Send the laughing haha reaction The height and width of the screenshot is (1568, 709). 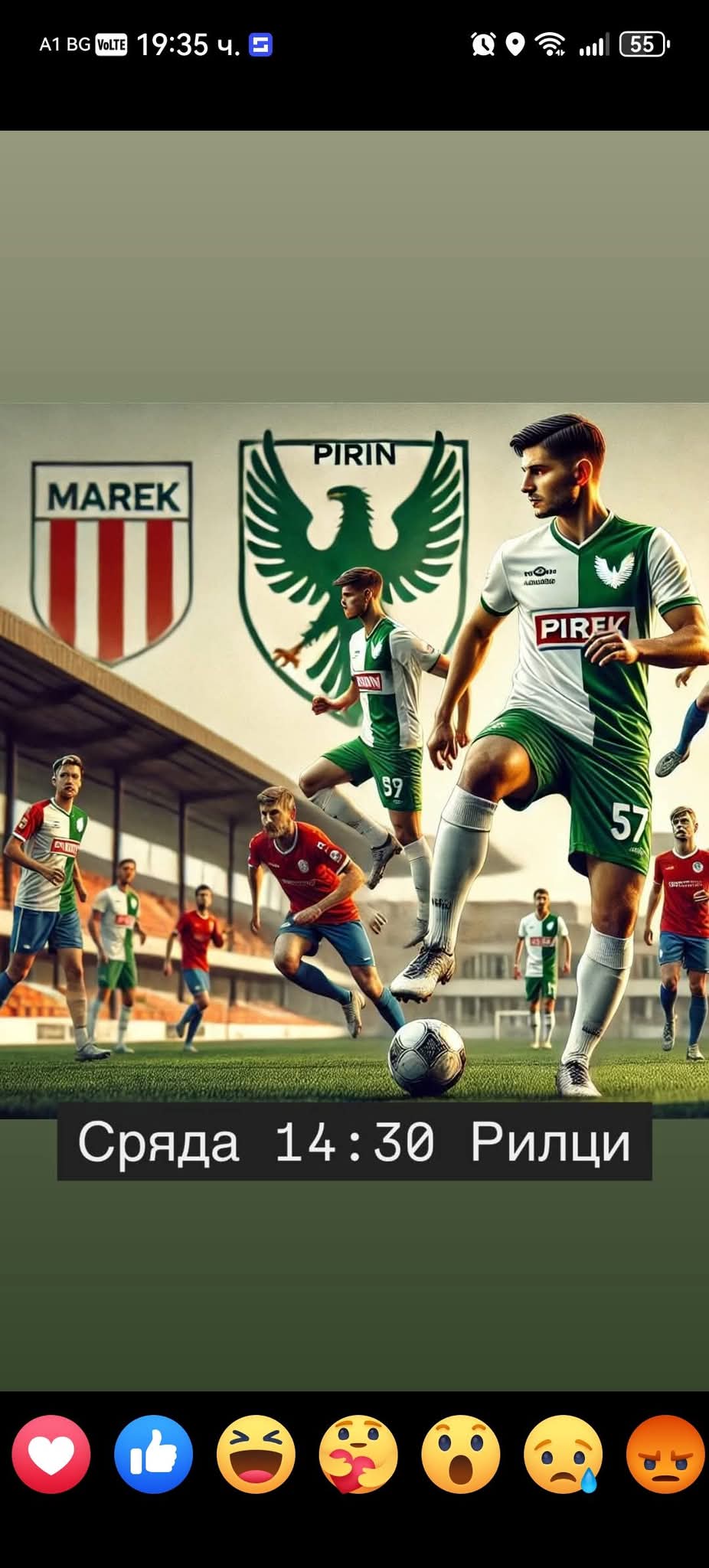click(256, 1454)
